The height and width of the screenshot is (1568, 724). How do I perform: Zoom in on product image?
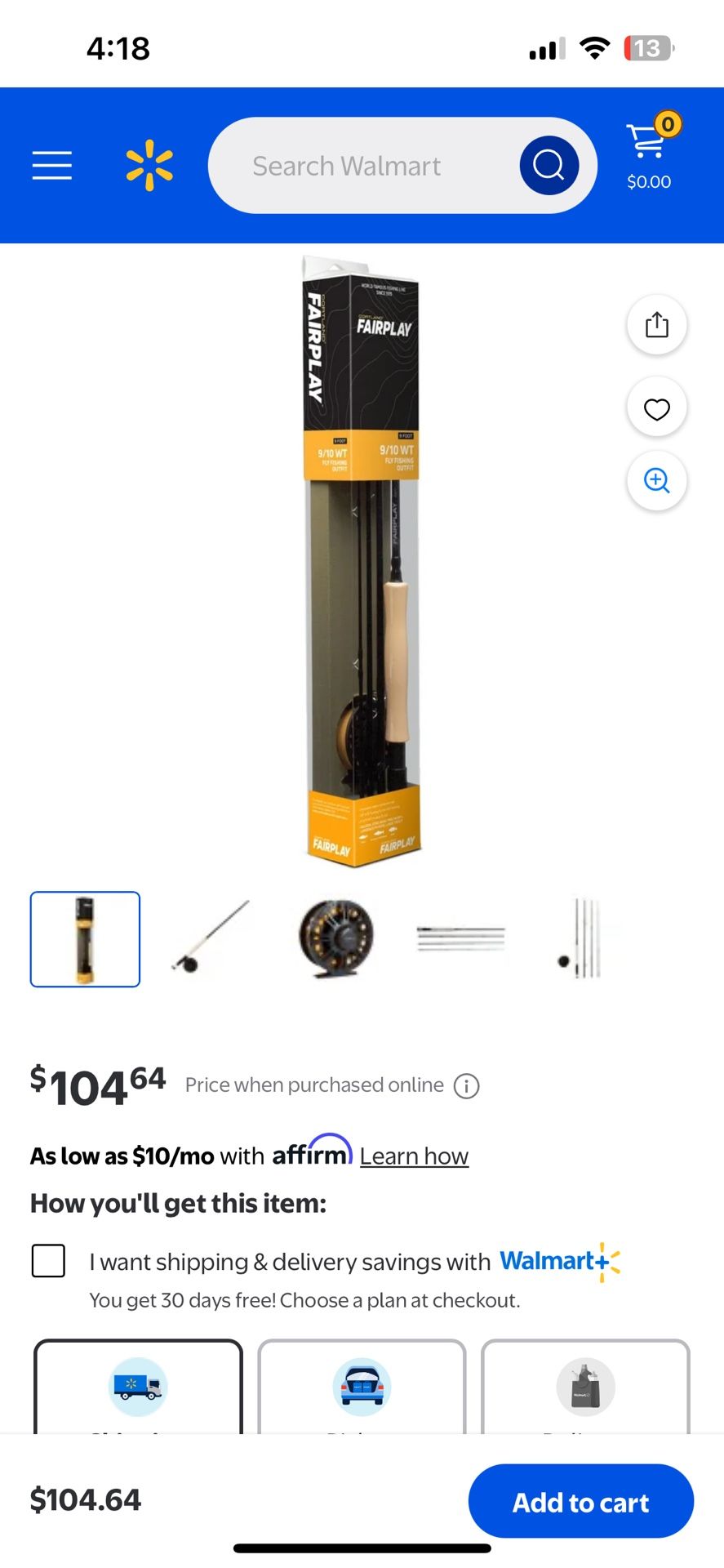pyautogui.click(x=656, y=480)
